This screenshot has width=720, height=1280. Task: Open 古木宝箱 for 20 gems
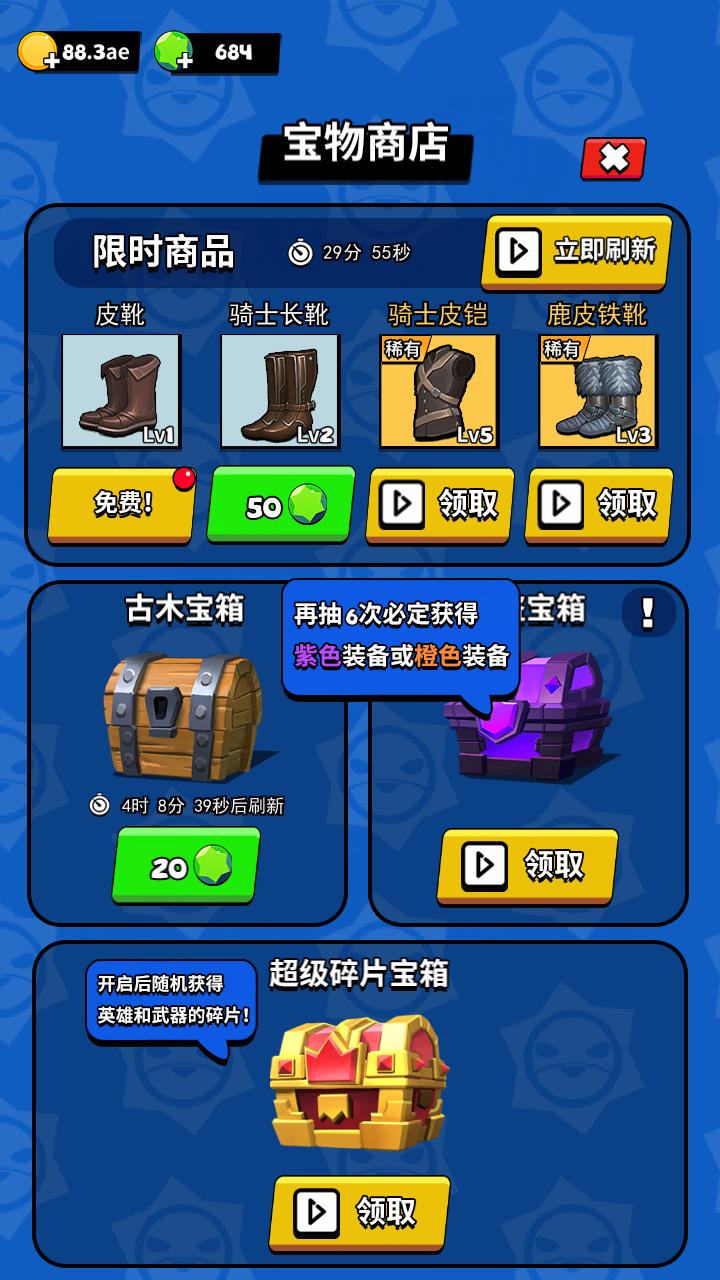pos(186,866)
